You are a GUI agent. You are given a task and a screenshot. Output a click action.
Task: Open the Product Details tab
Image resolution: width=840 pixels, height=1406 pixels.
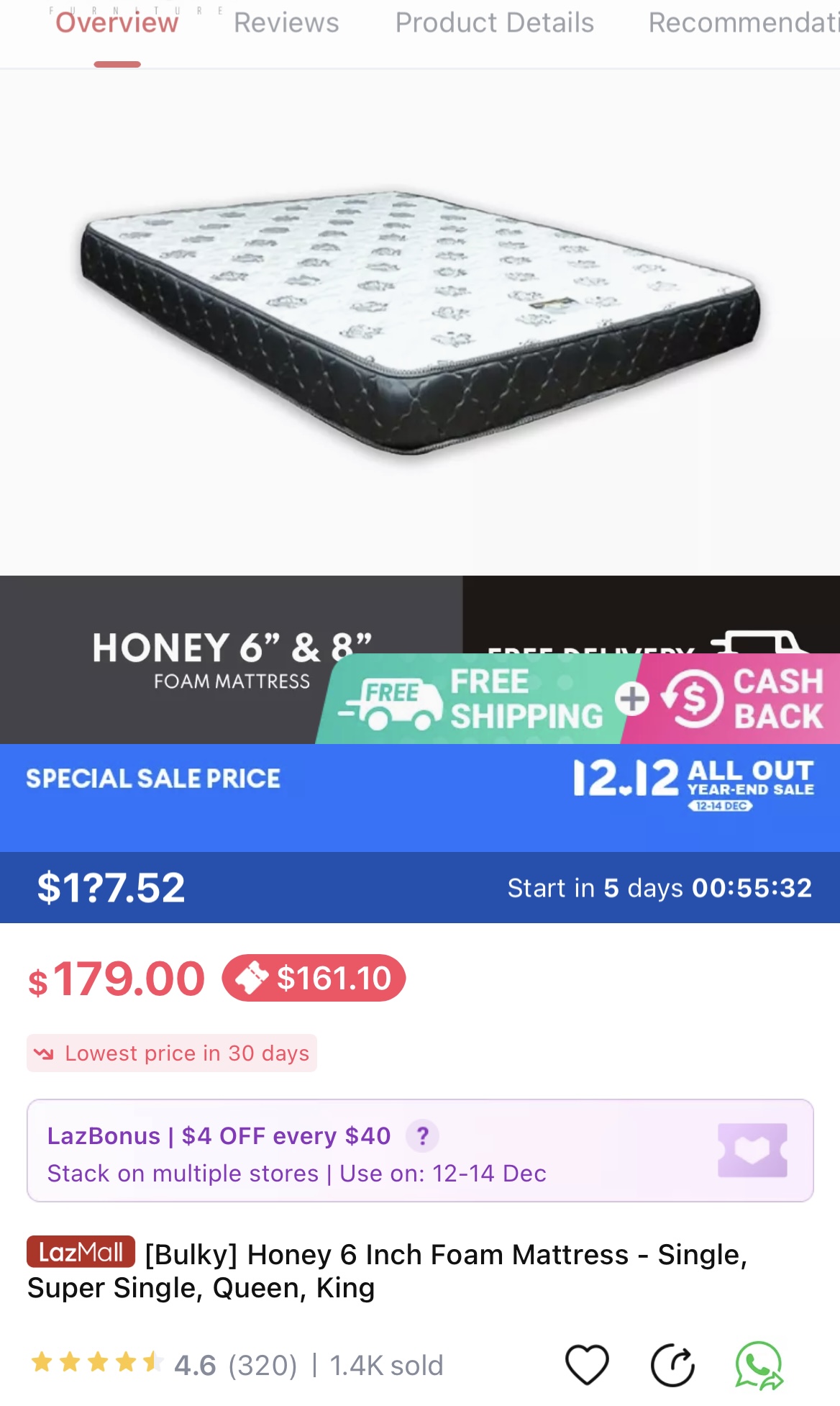(495, 23)
